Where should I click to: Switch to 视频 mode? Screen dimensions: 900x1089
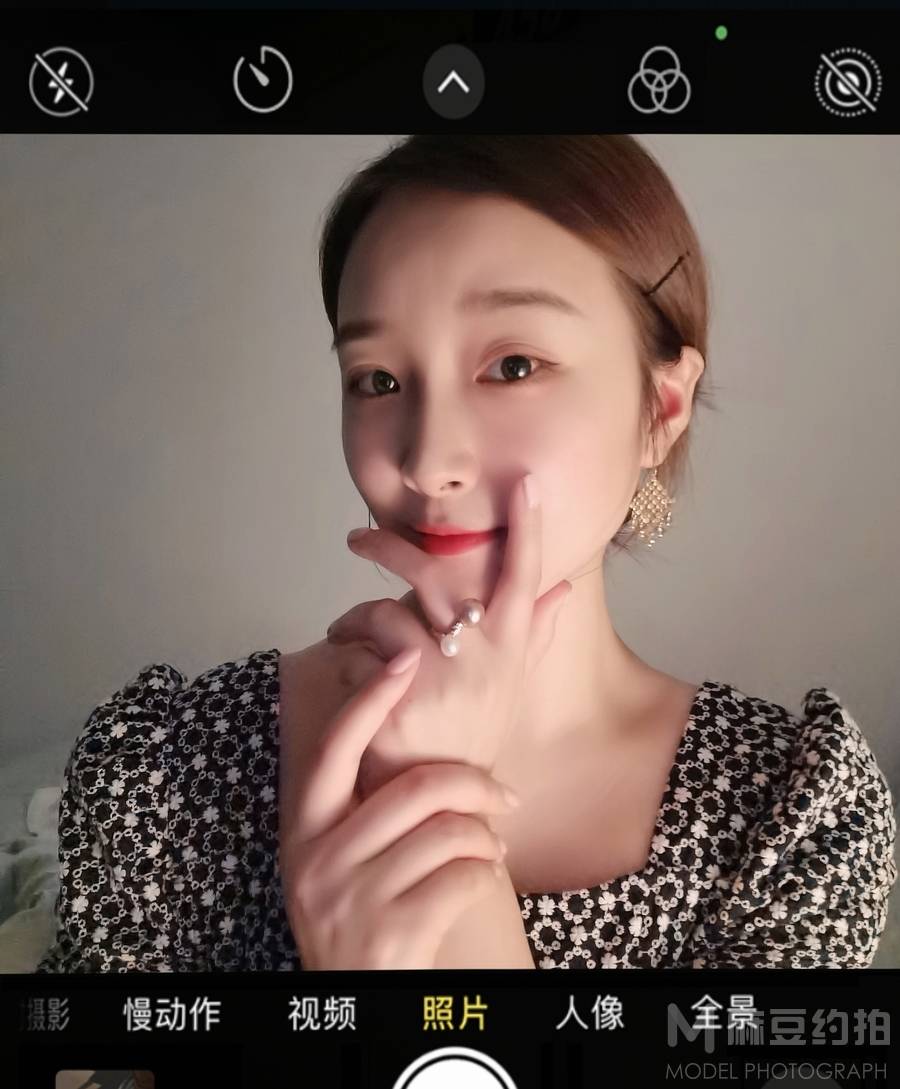click(x=321, y=1014)
